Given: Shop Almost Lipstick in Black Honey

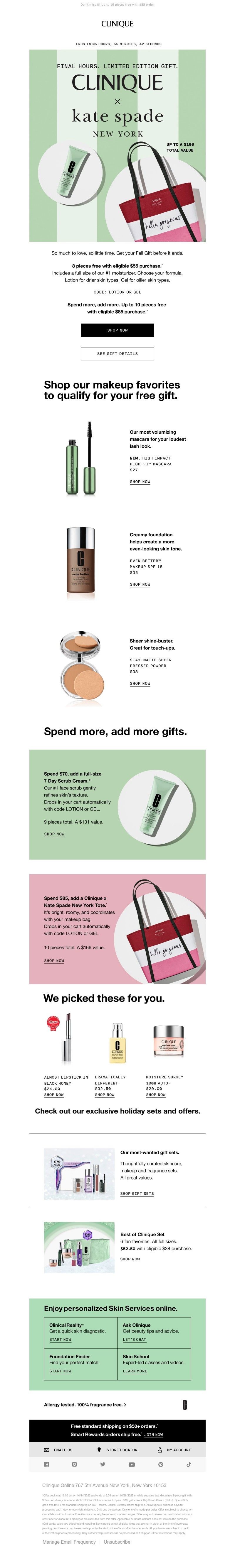Looking at the screenshot, I should pos(54,1094).
